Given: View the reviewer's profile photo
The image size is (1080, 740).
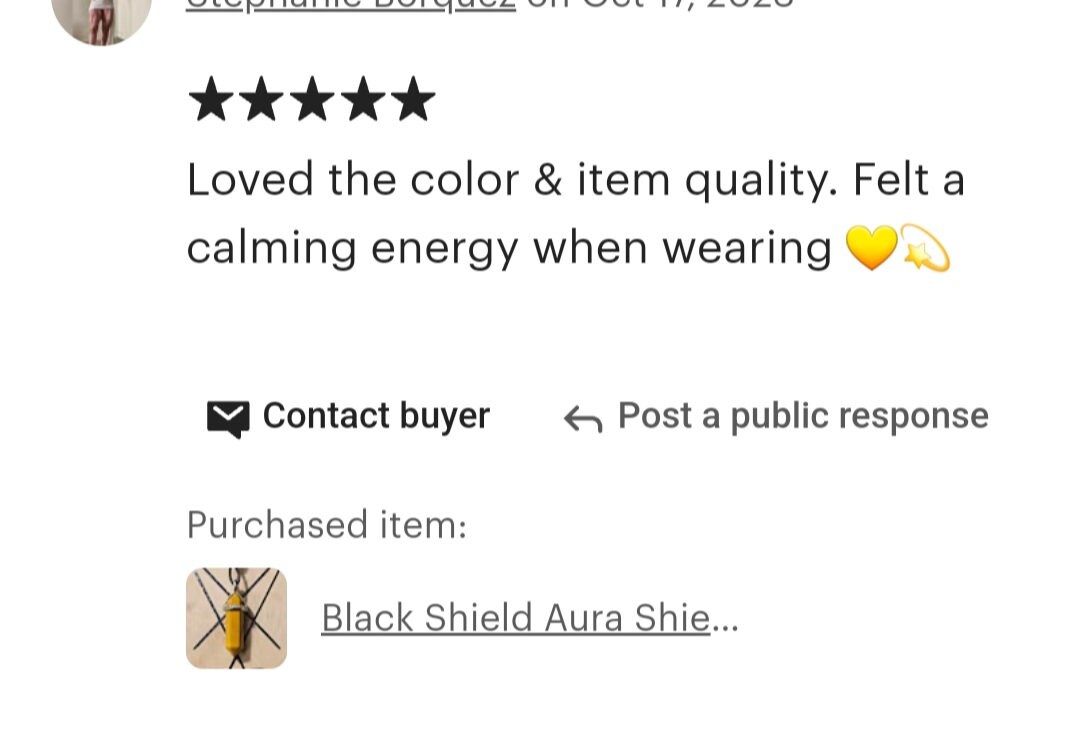Looking at the screenshot, I should [101, 16].
